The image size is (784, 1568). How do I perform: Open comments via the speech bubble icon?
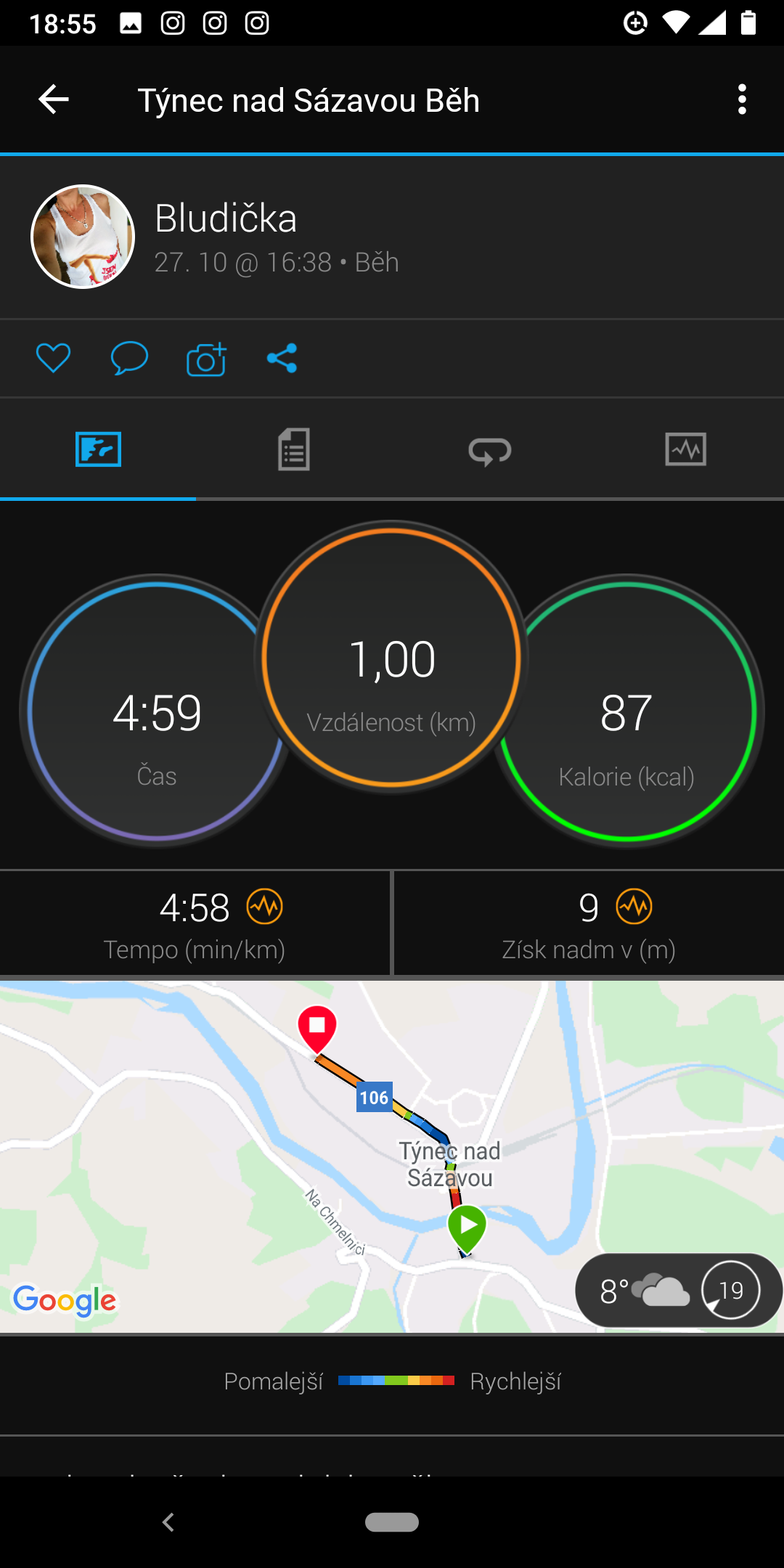coord(129,358)
